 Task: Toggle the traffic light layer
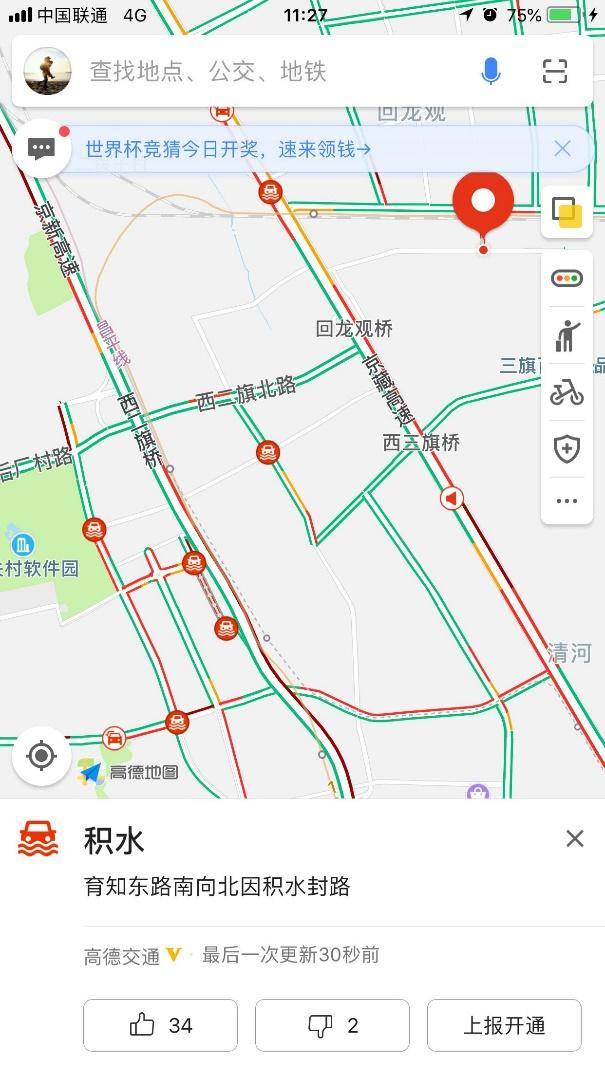click(x=567, y=278)
